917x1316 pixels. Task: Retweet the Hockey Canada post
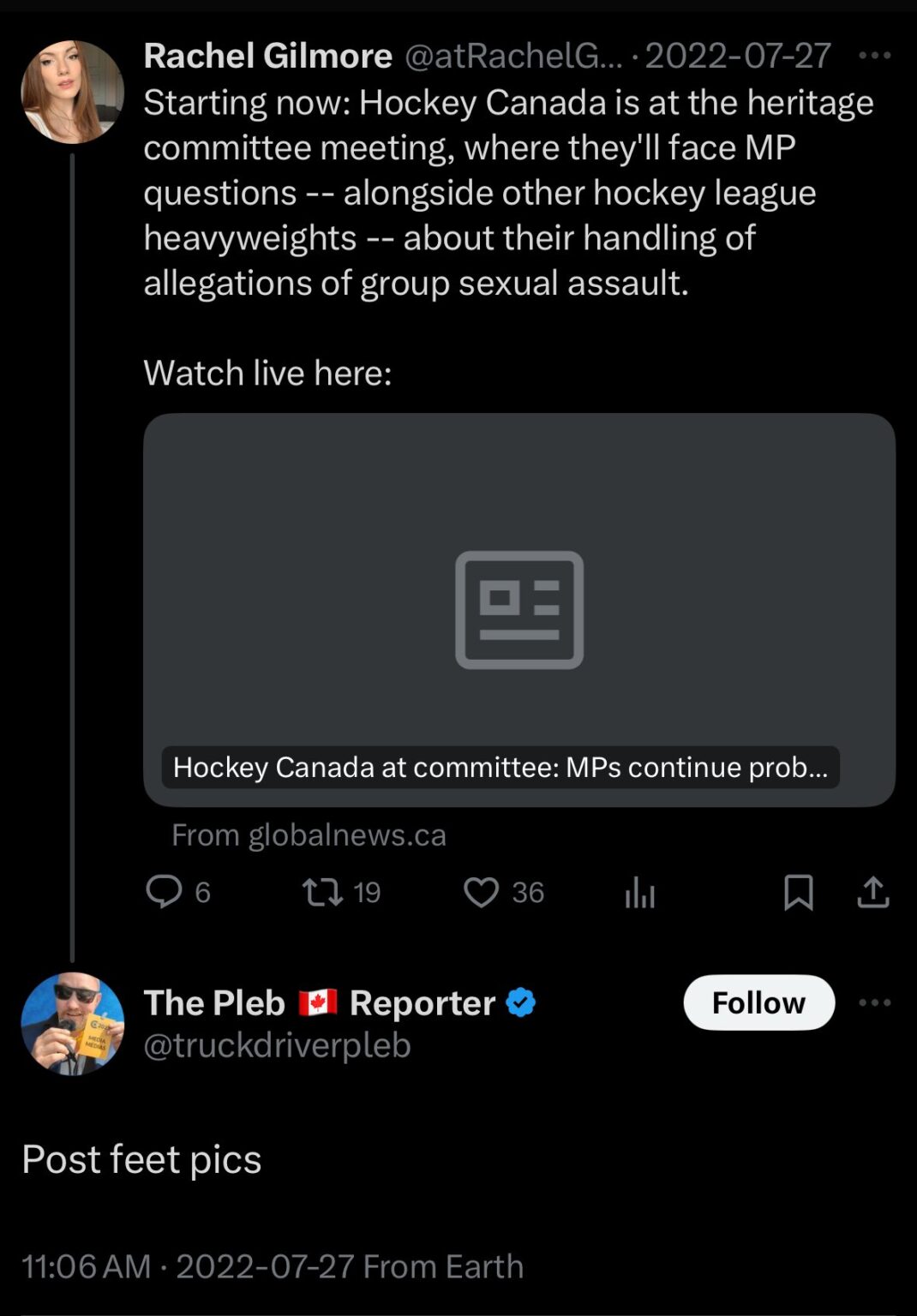(x=323, y=892)
